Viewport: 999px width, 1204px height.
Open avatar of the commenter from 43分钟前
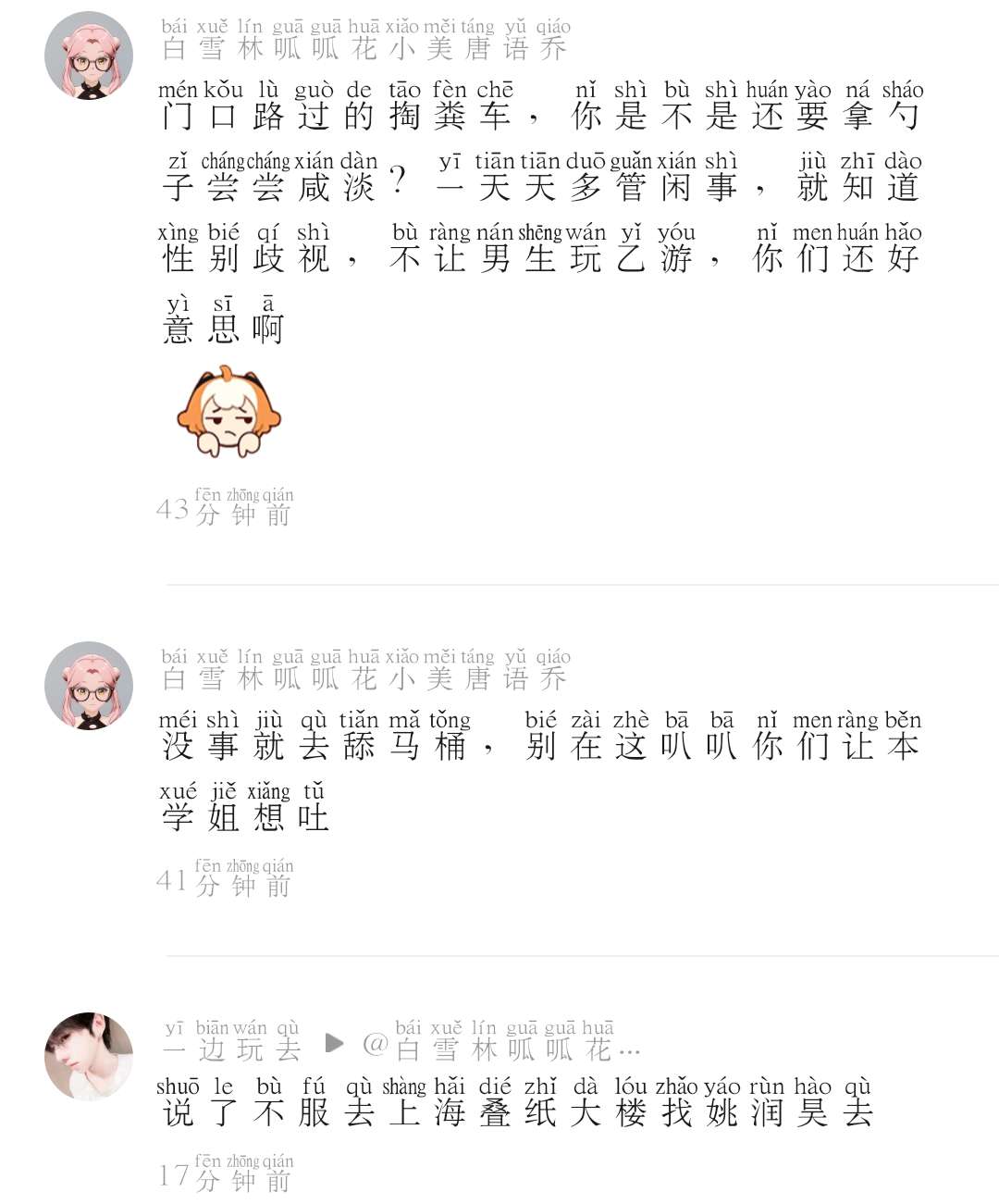[89, 56]
